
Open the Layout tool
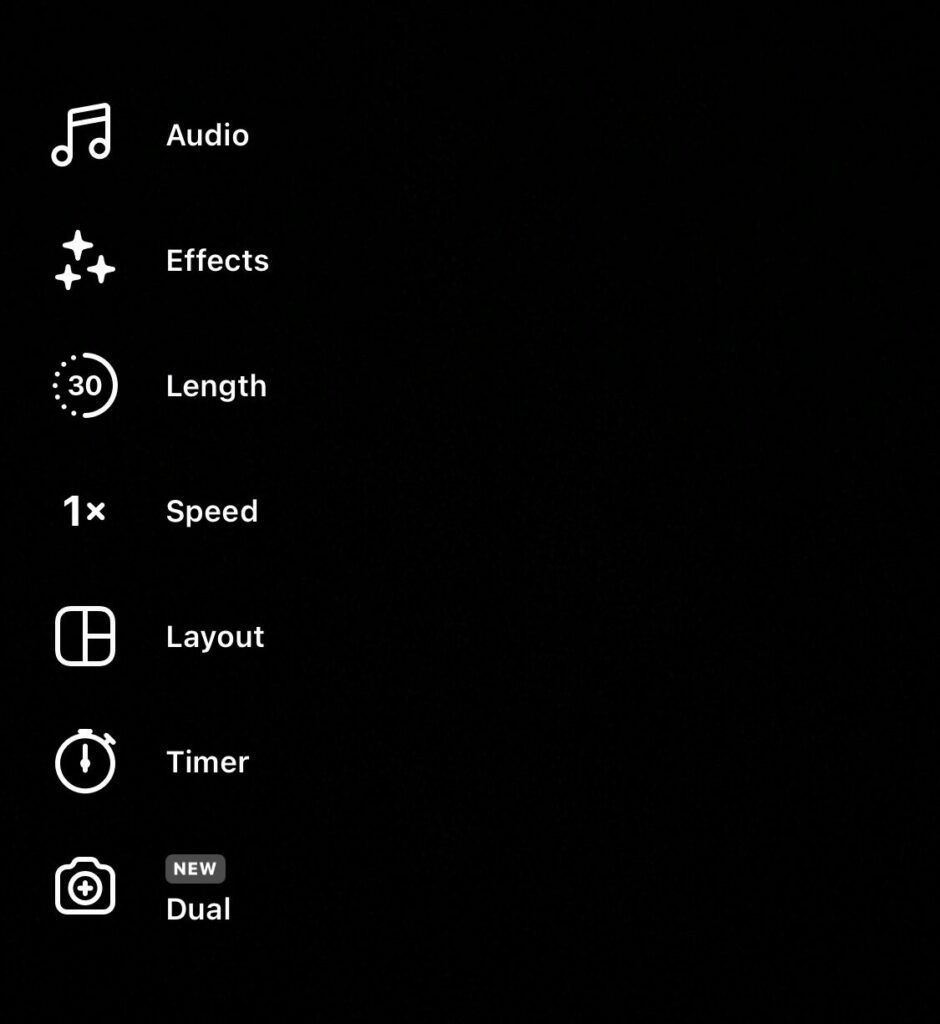coord(84,637)
